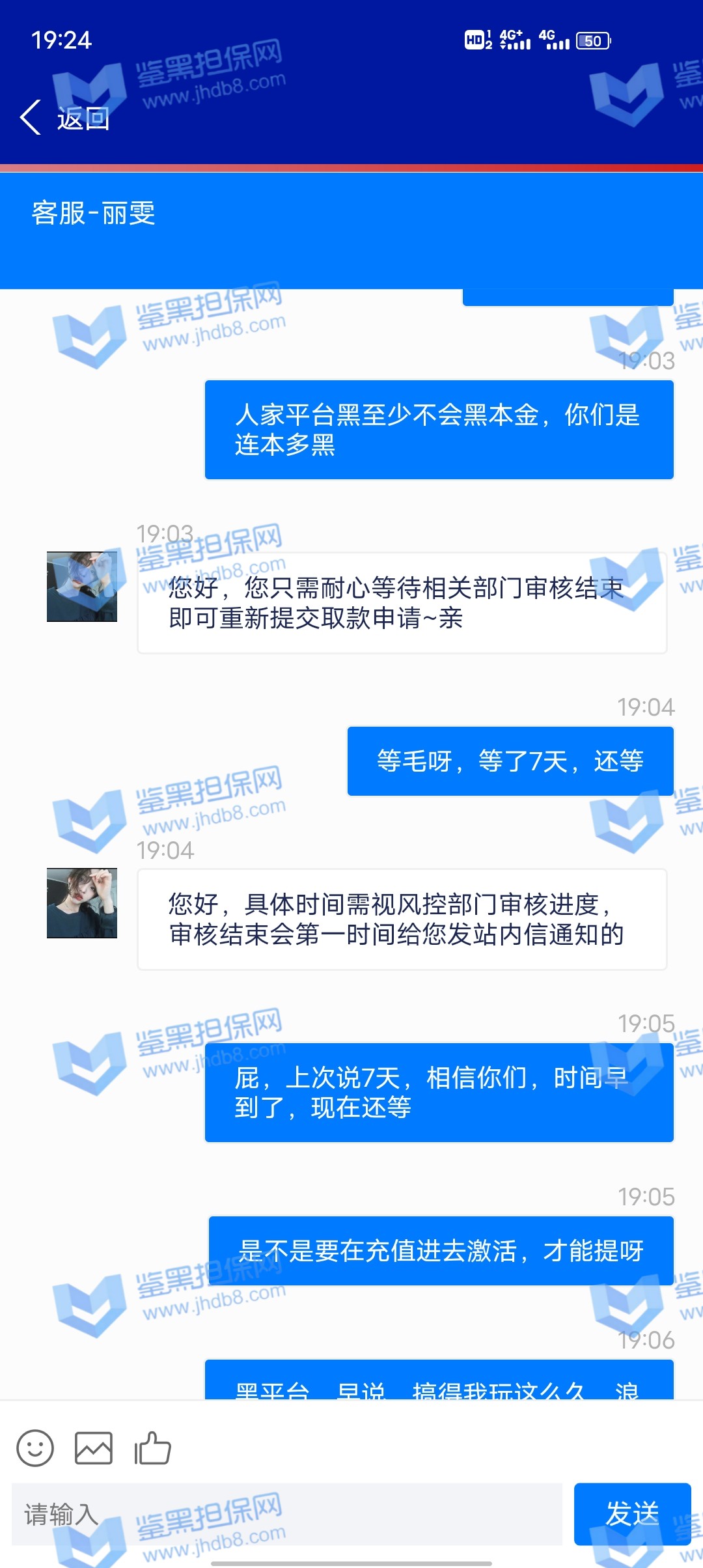Send the message with 发送
Viewport: 703px width, 1568px height.
(632, 1514)
